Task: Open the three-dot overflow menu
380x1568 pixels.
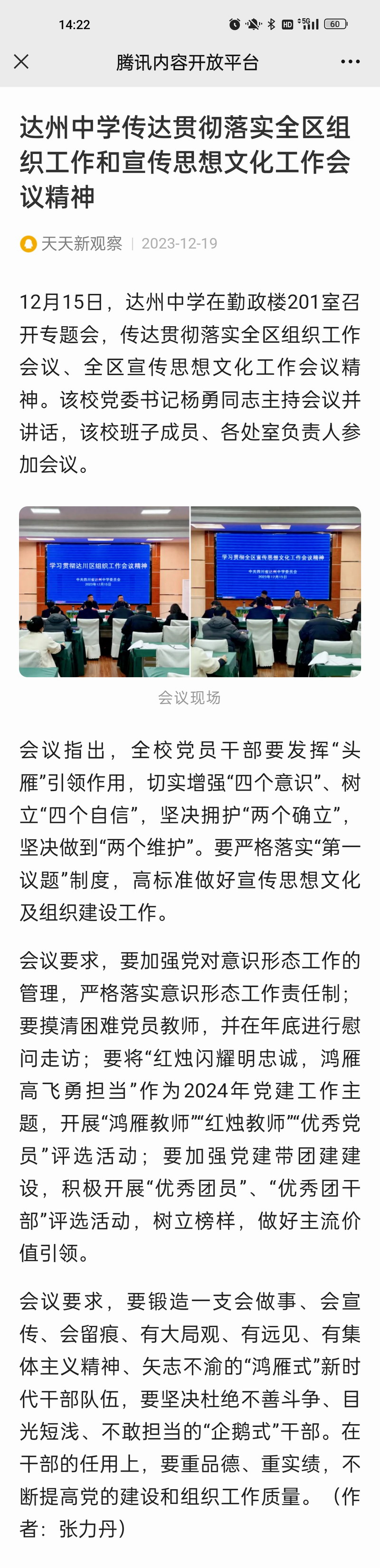Action: click(x=350, y=61)
